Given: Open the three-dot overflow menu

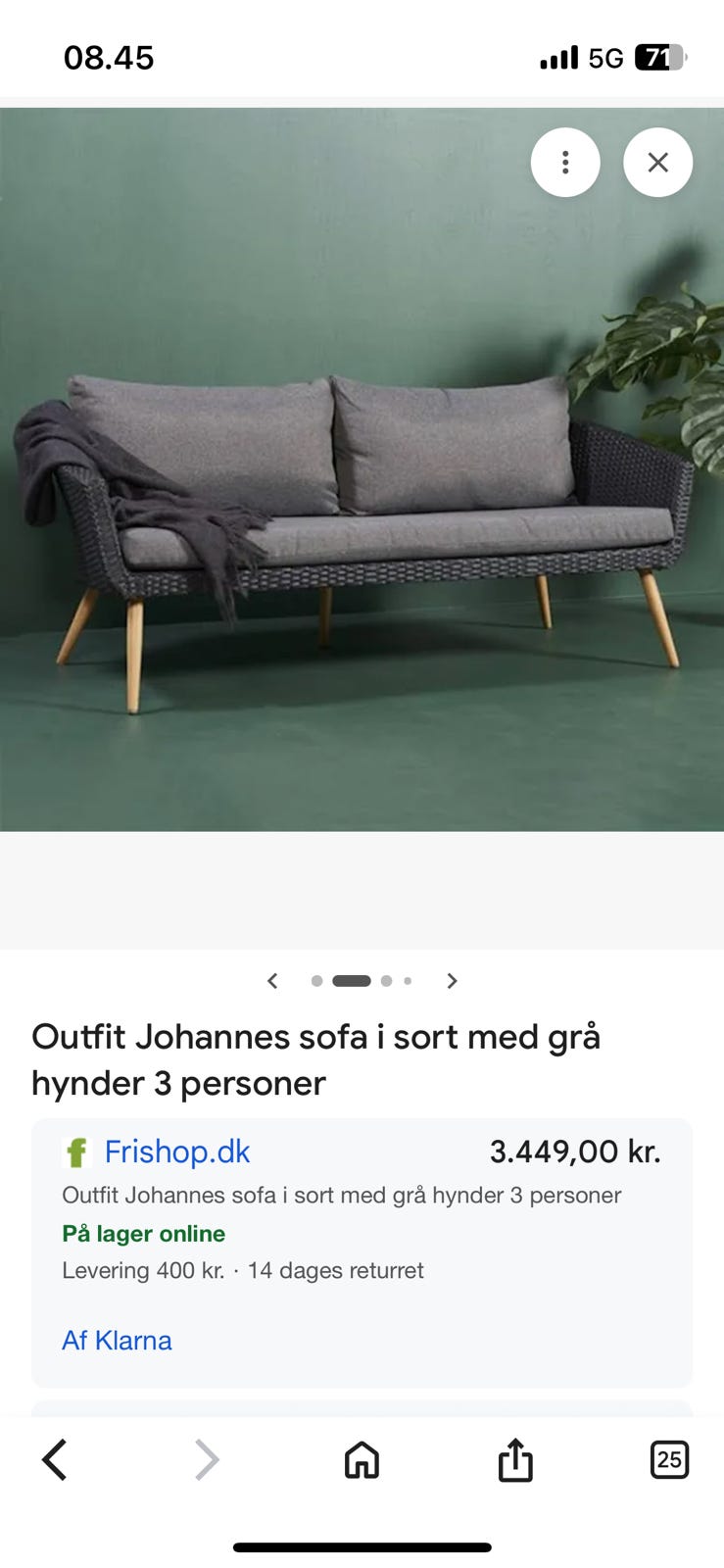Looking at the screenshot, I should (x=565, y=163).
